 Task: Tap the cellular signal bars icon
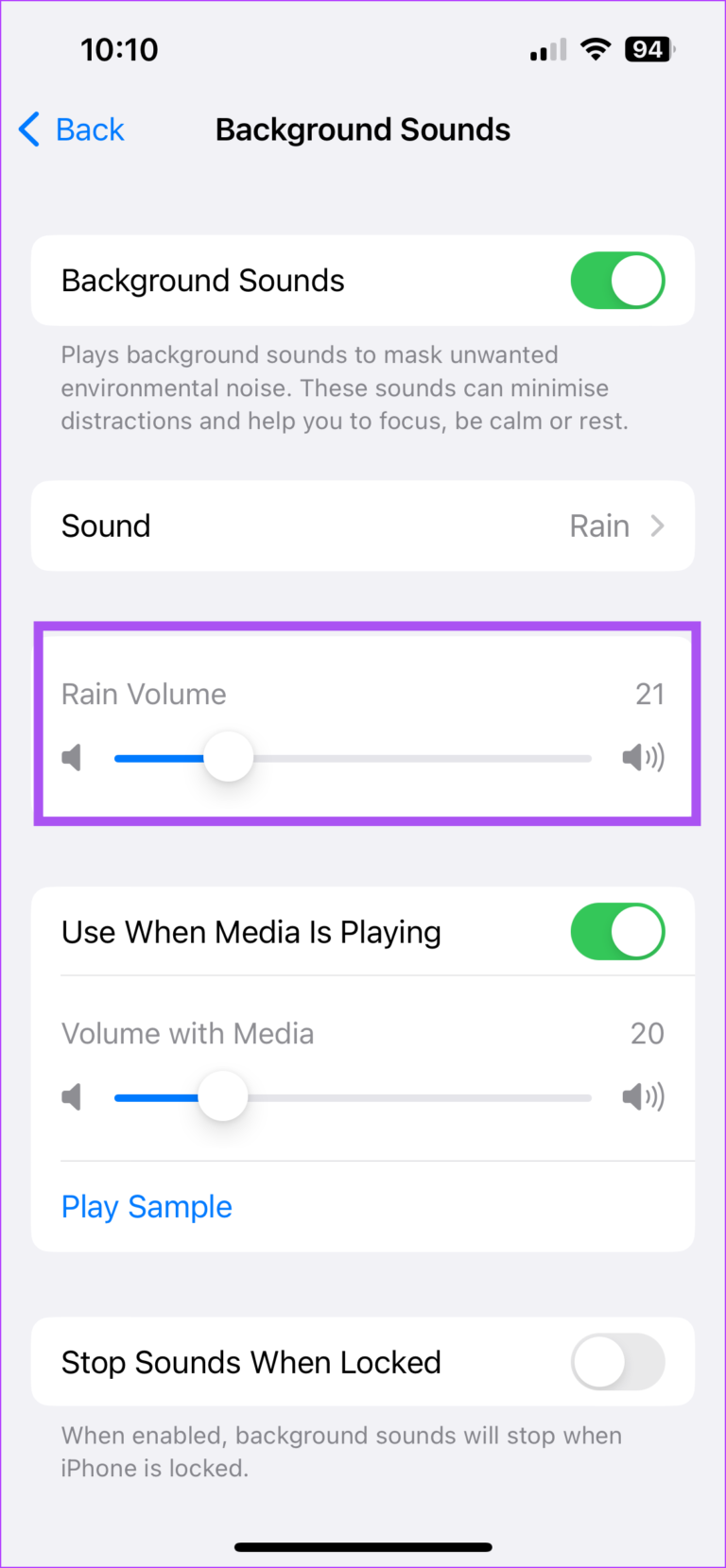tap(546, 49)
